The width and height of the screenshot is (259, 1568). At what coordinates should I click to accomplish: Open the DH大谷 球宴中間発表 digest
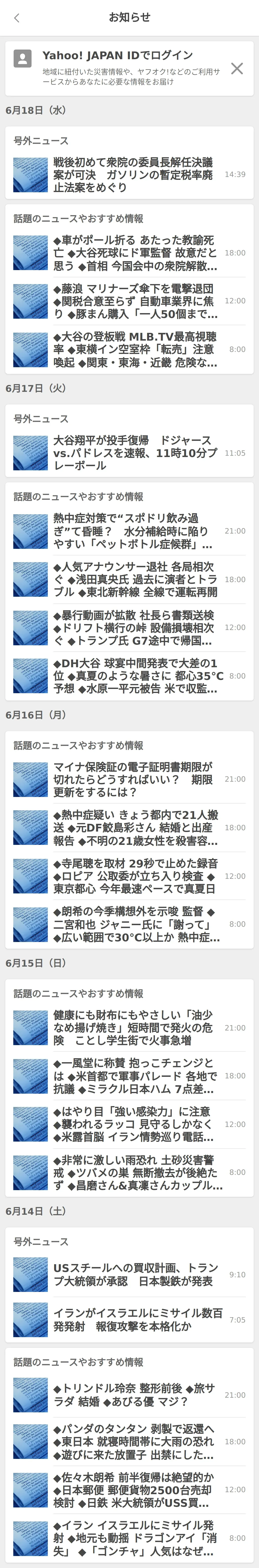tap(135, 676)
